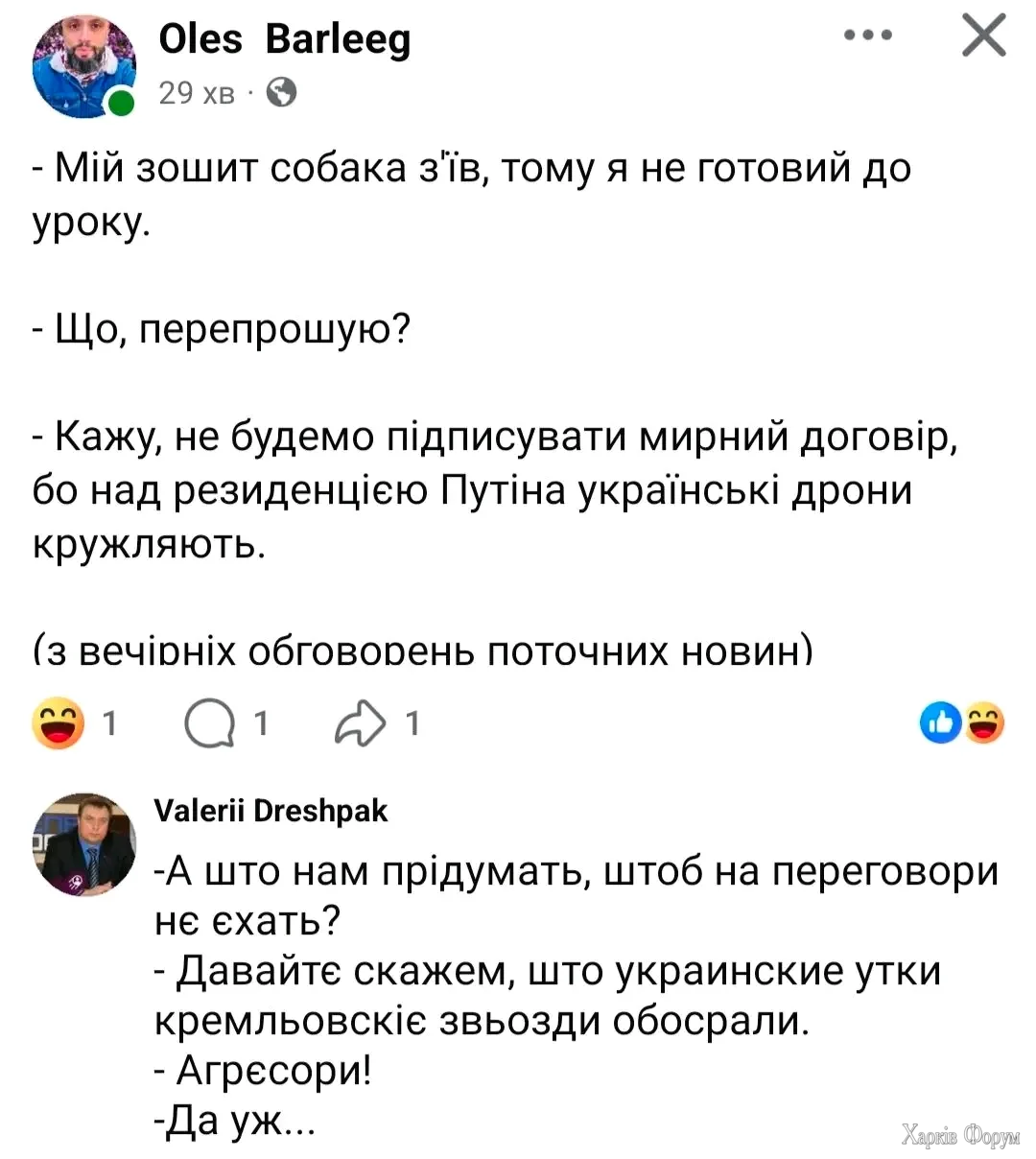Share Oles Barleeg's post
Viewport: 1036px width, 1159px height.
[x=357, y=723]
